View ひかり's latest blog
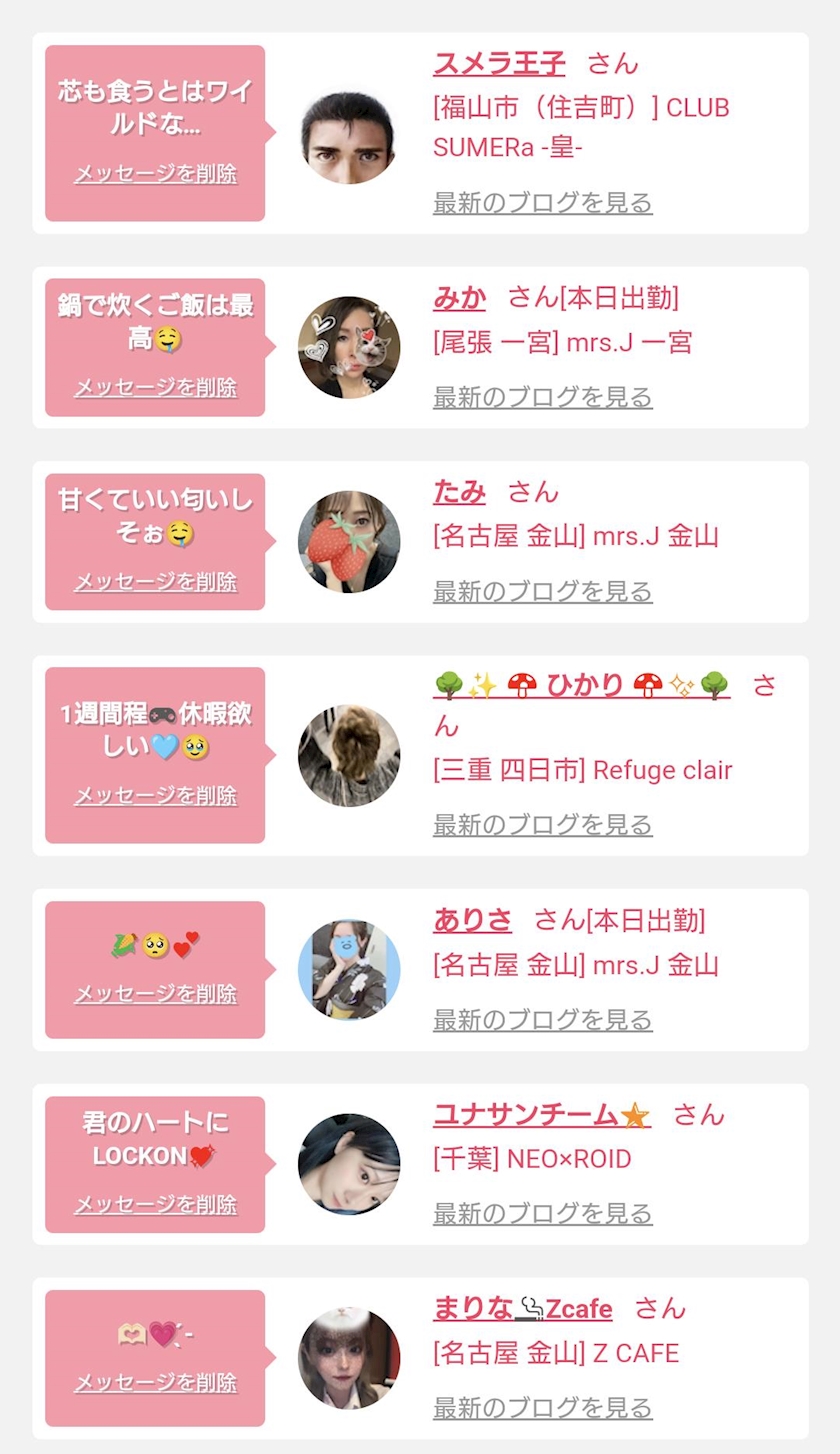Screen dimensions: 840x1454 click(x=542, y=824)
